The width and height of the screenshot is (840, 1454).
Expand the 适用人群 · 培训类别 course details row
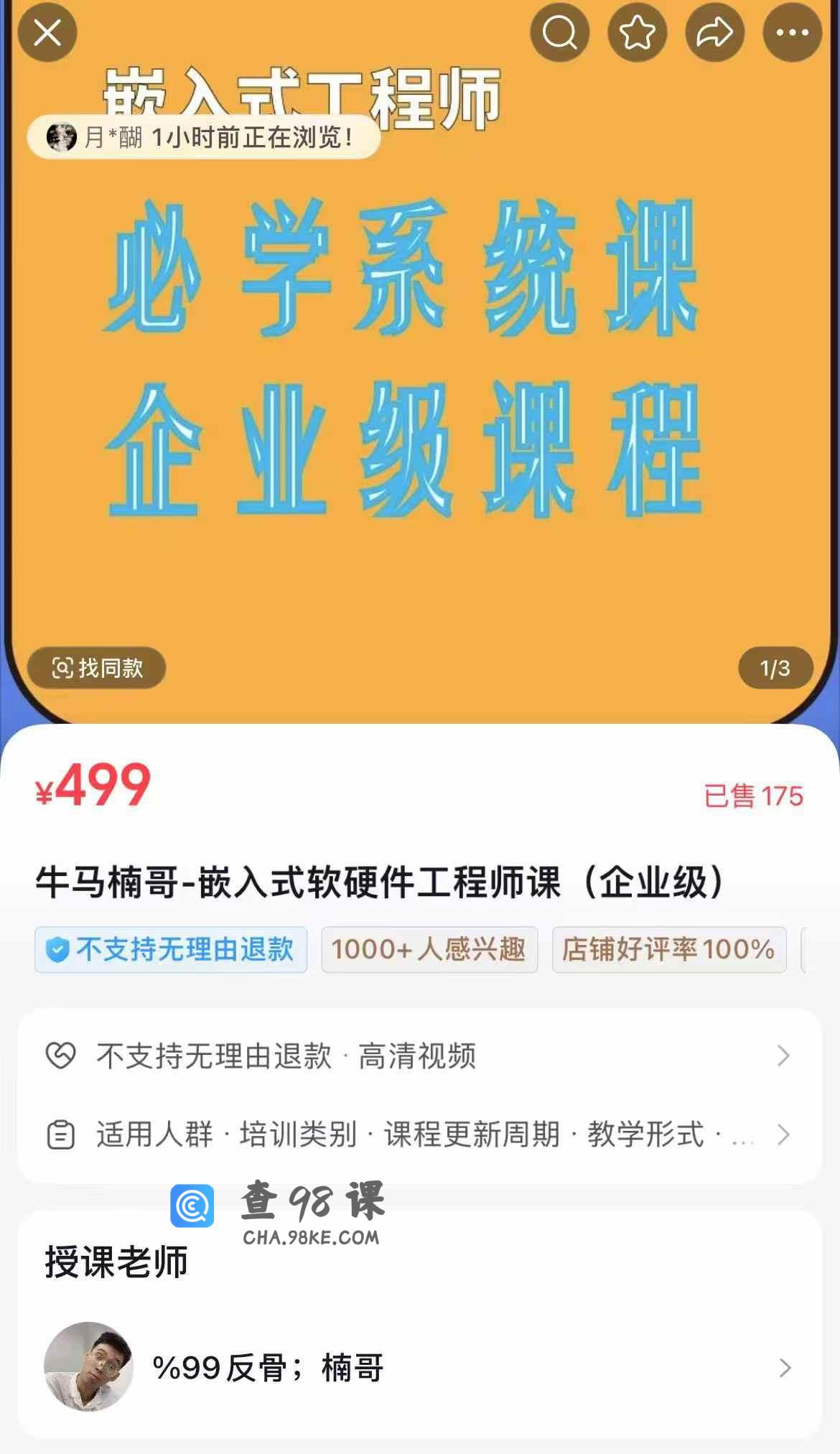(x=419, y=1134)
